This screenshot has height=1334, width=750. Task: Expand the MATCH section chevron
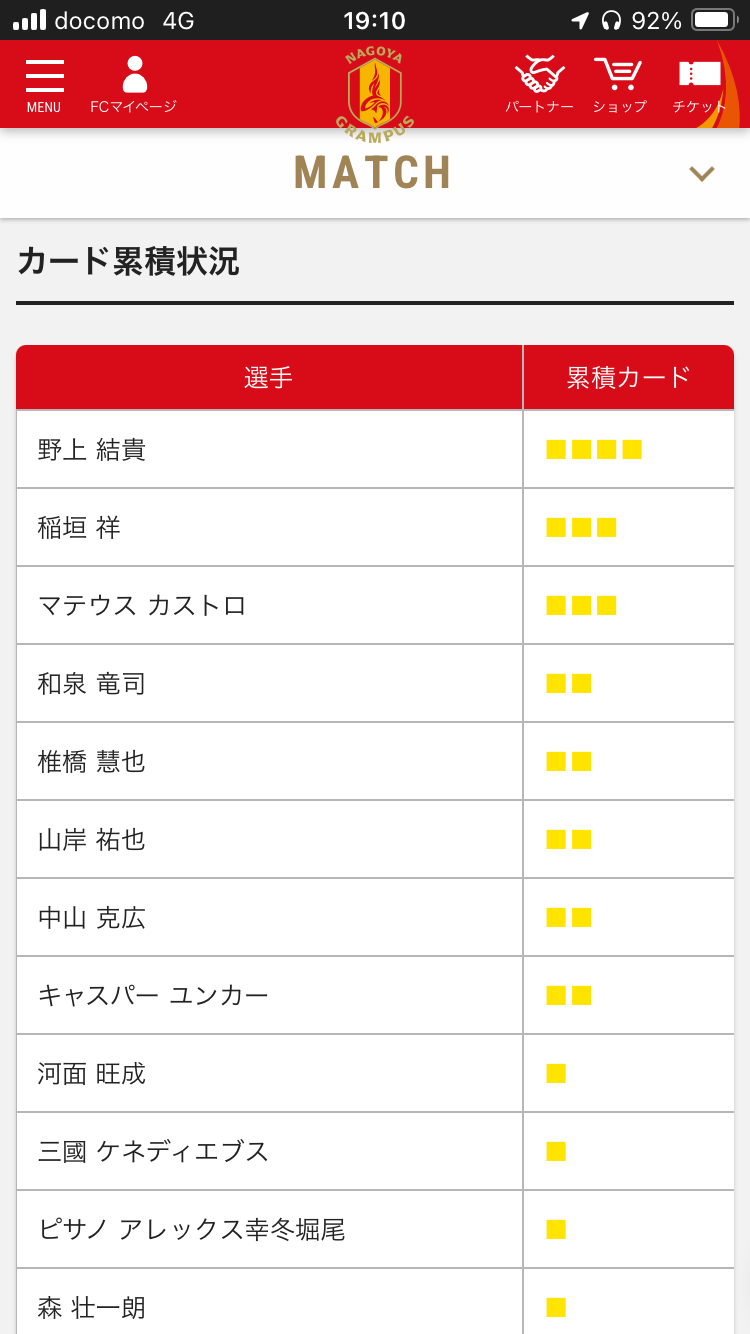point(702,174)
